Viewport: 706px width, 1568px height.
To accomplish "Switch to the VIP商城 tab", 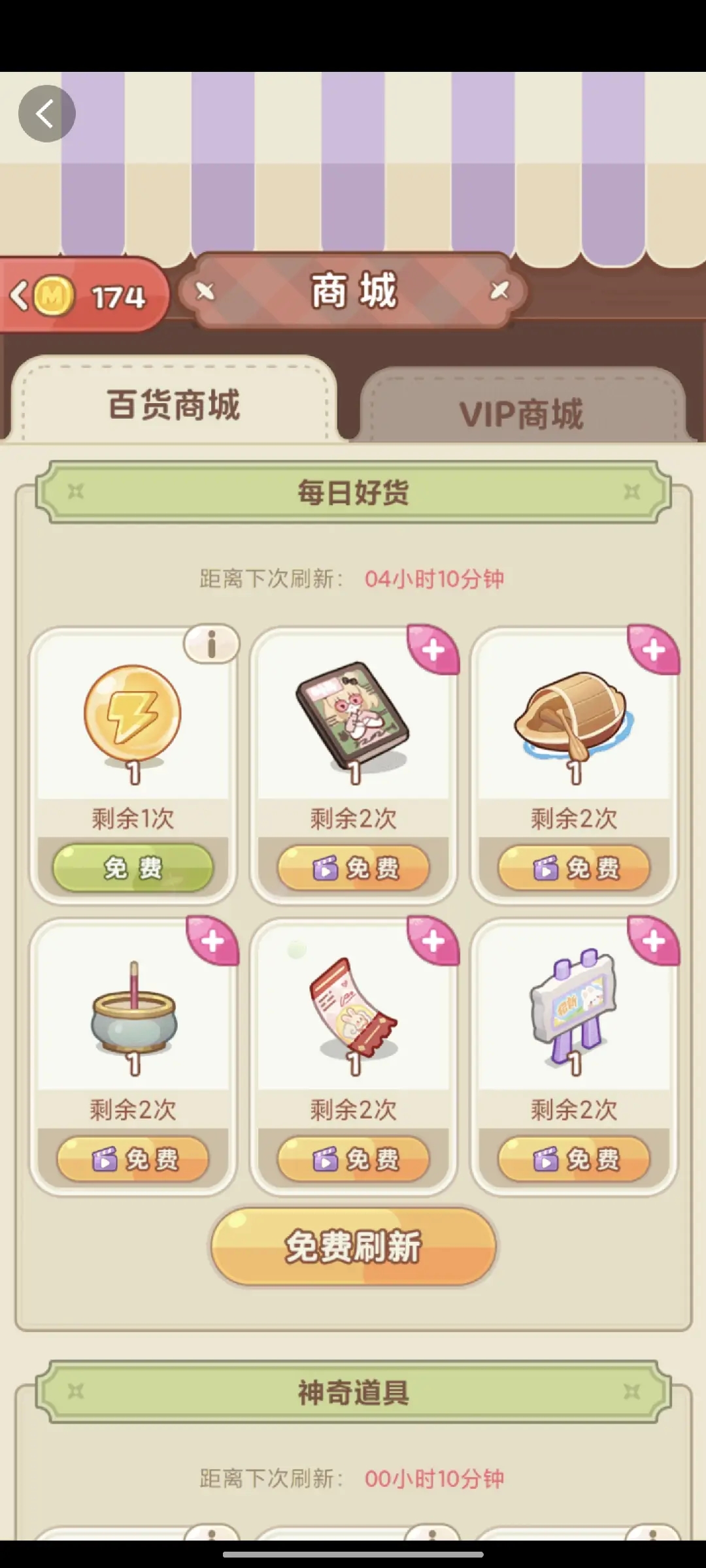I will click(x=521, y=413).
